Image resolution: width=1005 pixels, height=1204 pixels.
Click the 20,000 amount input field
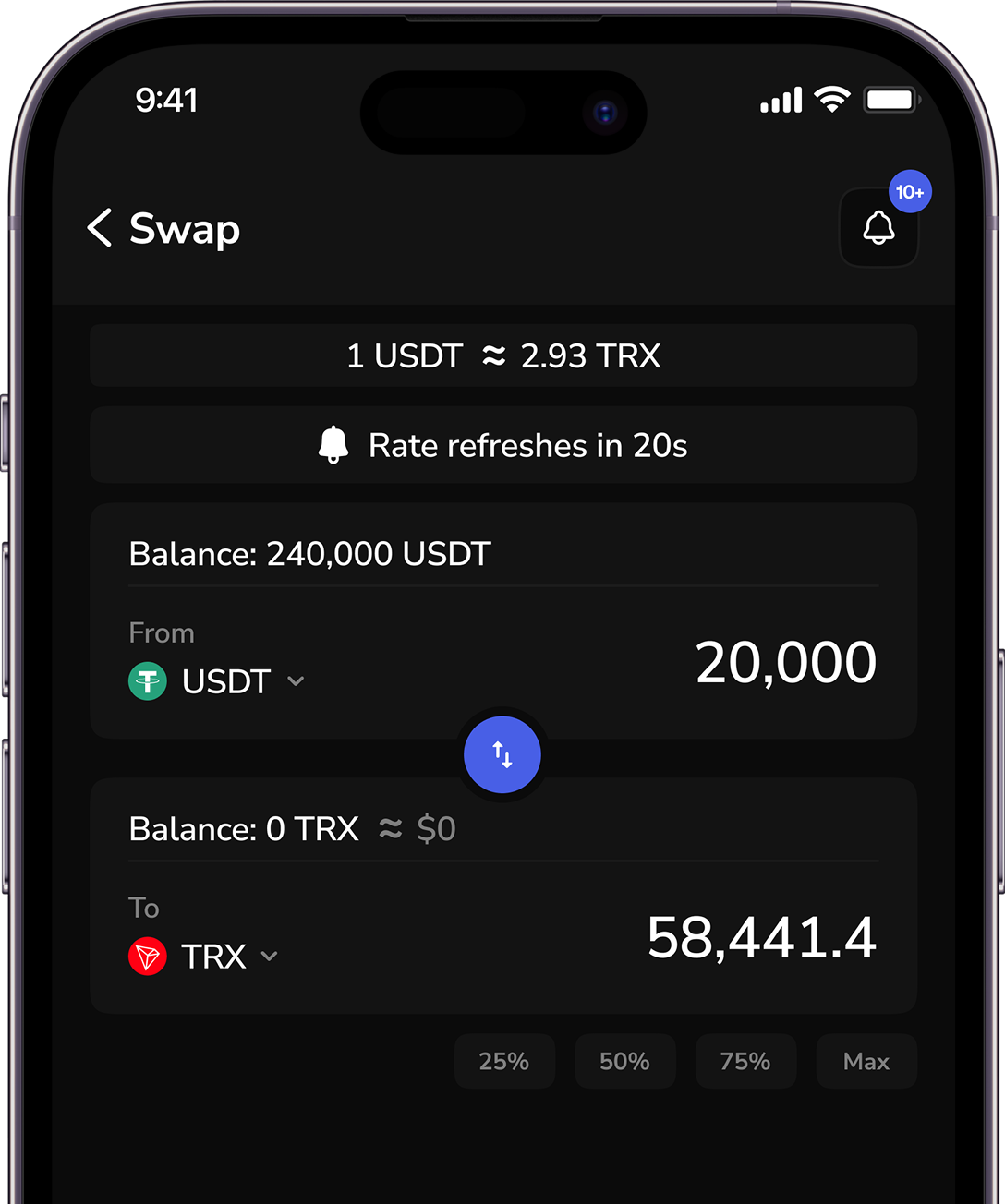click(x=784, y=659)
